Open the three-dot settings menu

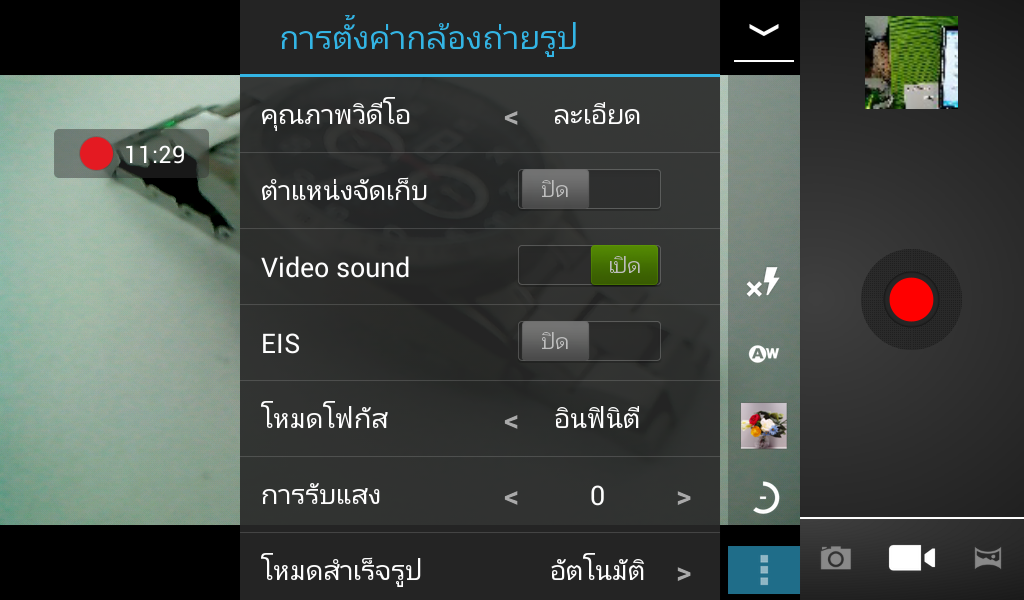[x=764, y=570]
